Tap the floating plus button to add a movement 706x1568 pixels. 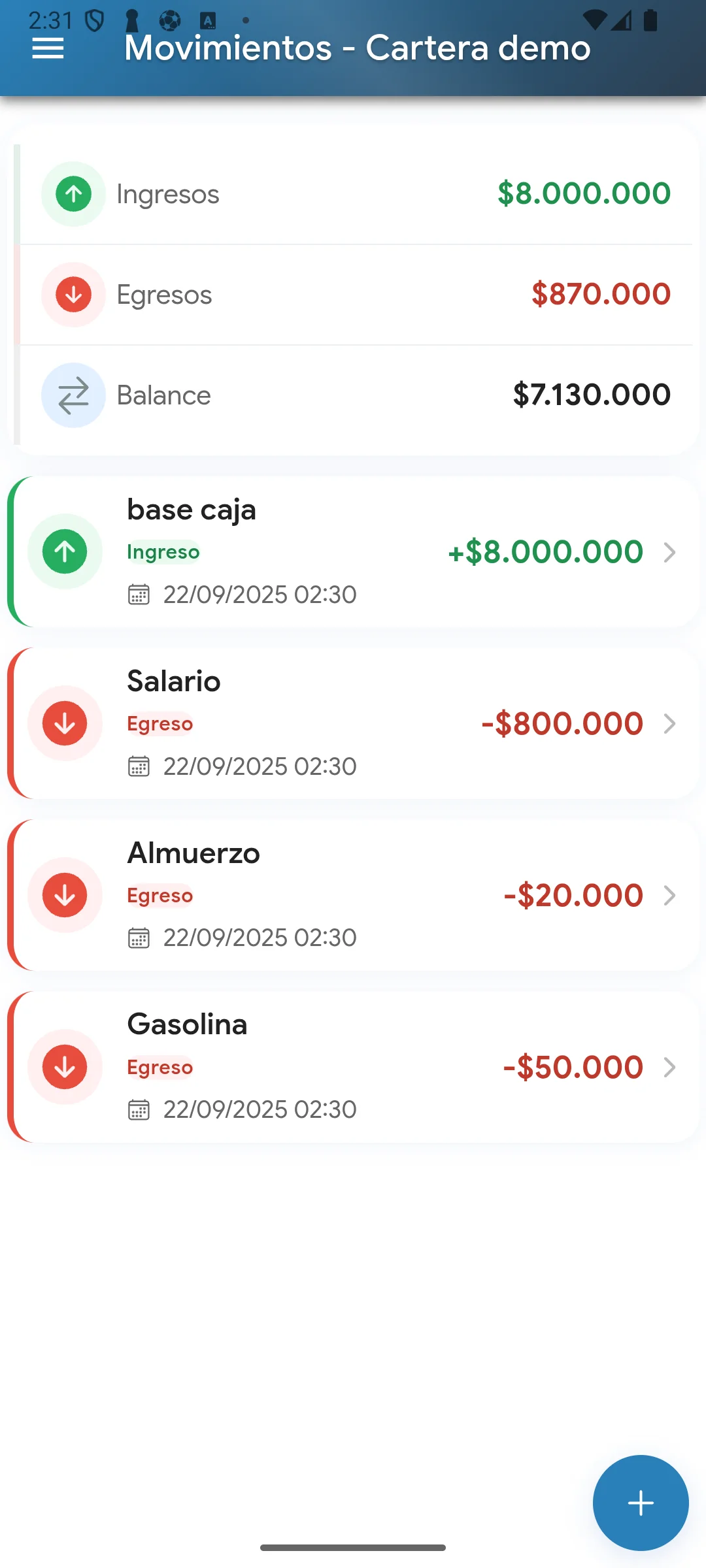tap(639, 1502)
